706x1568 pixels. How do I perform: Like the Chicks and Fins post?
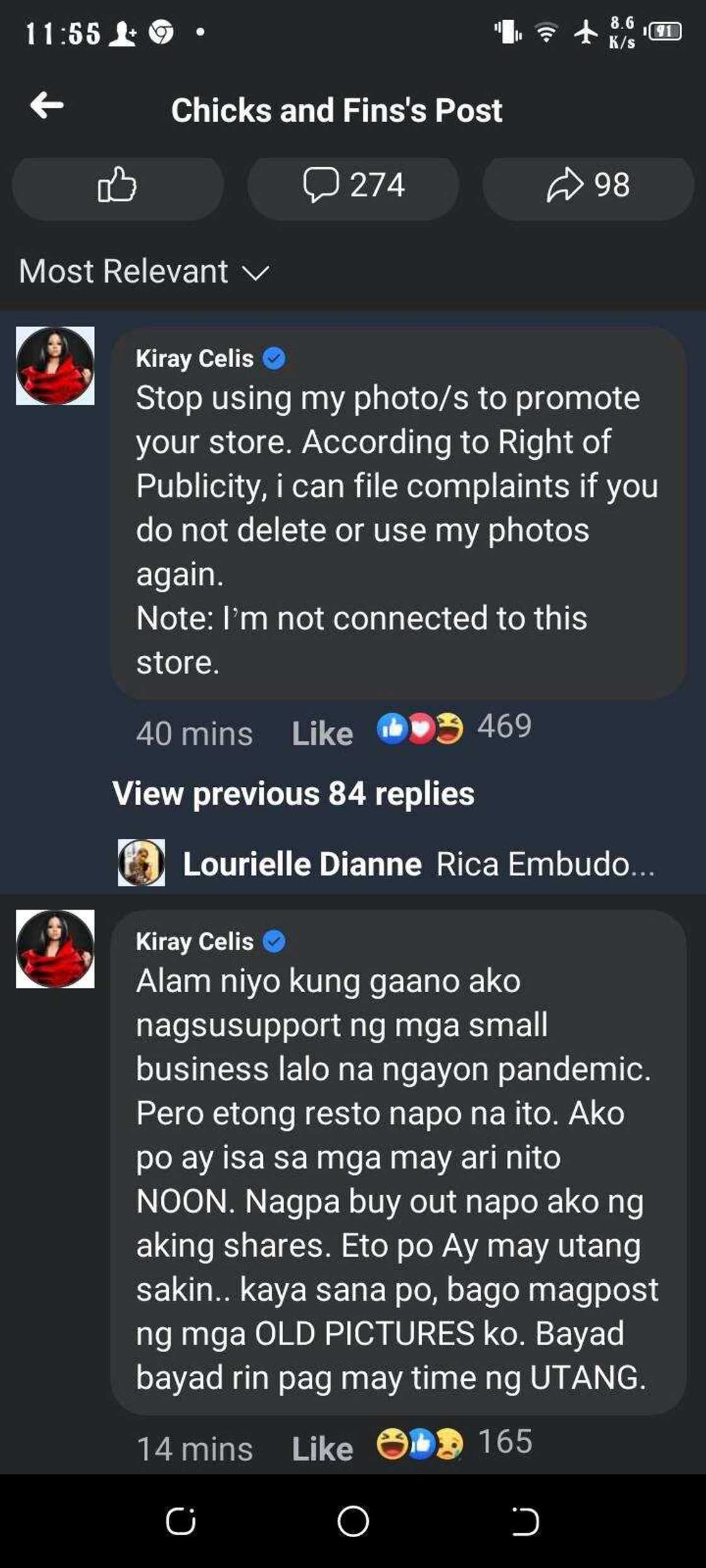pos(118,185)
